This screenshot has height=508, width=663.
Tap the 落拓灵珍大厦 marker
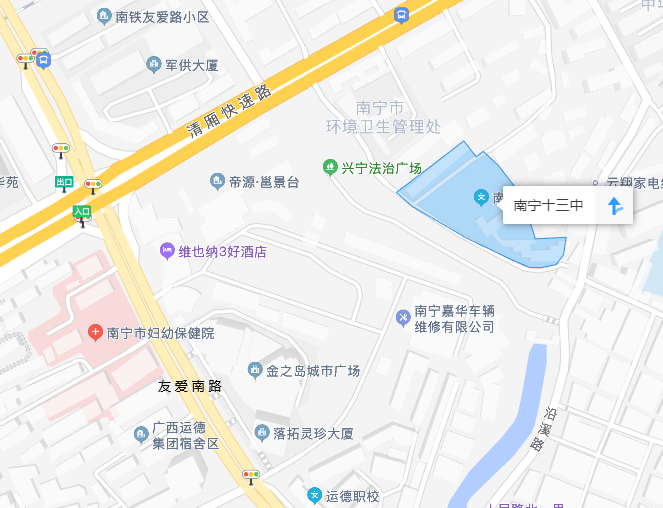click(263, 433)
